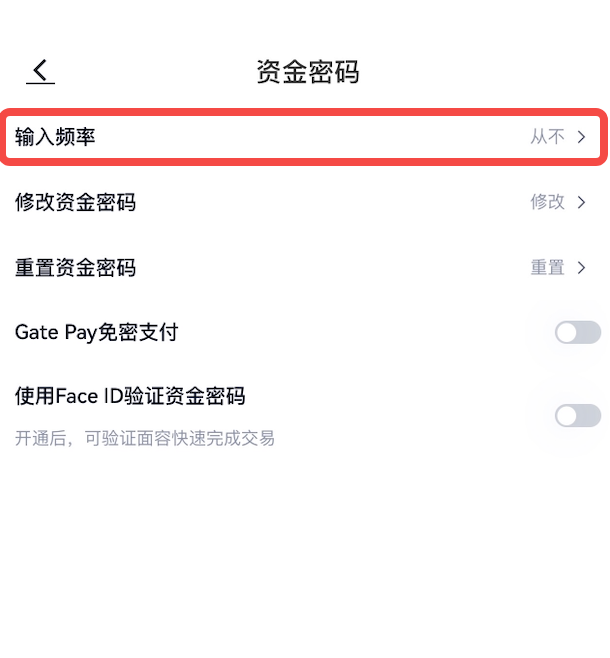Turn on 使用Face ID验证资金密码
The width and height of the screenshot is (610, 658).
pyautogui.click(x=577, y=415)
